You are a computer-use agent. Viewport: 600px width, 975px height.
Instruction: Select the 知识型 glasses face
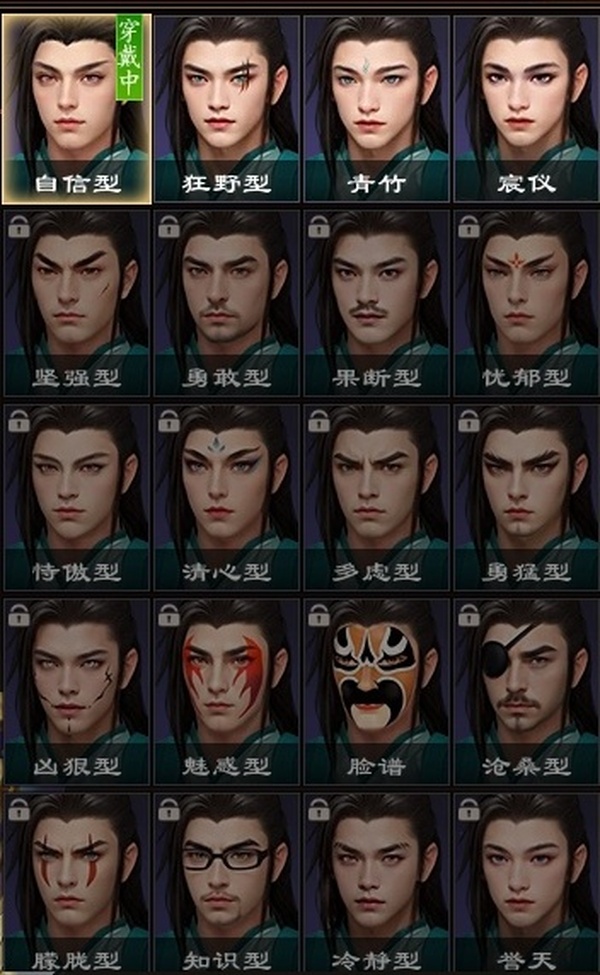click(227, 884)
